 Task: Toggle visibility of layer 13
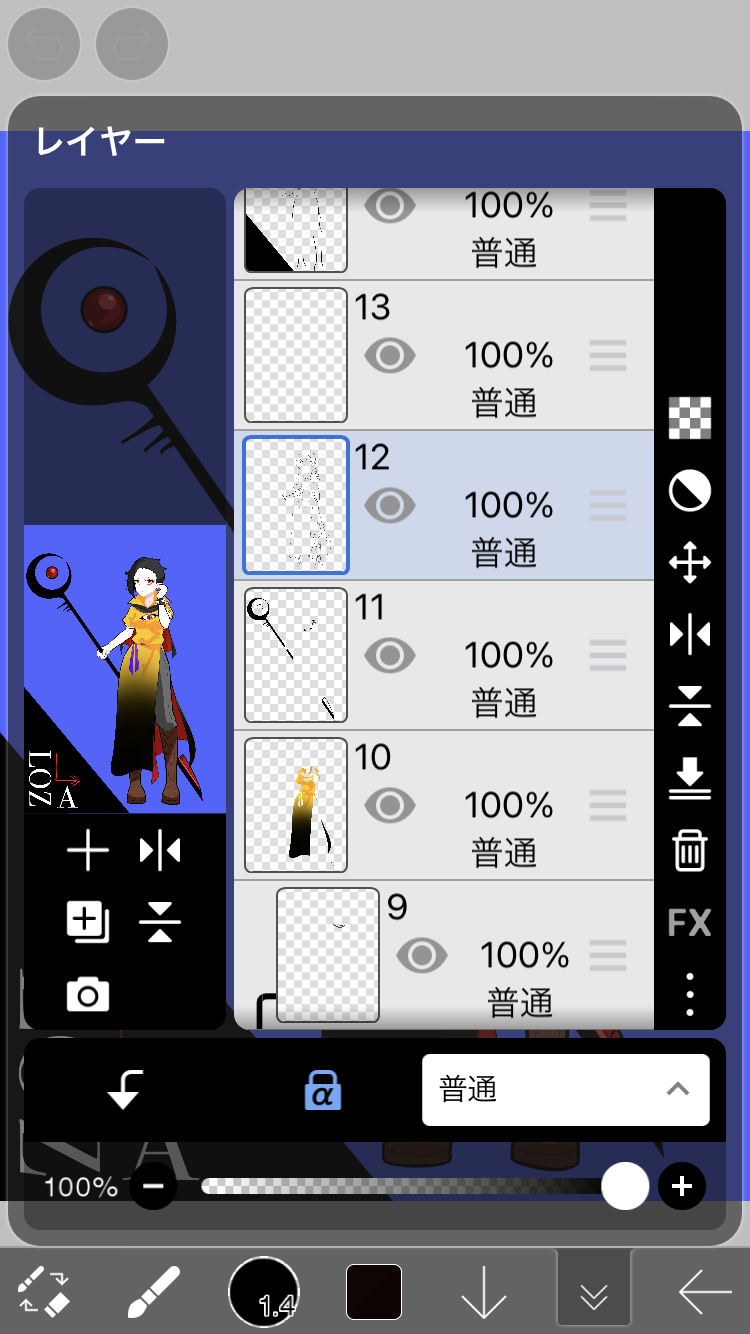[x=389, y=356]
